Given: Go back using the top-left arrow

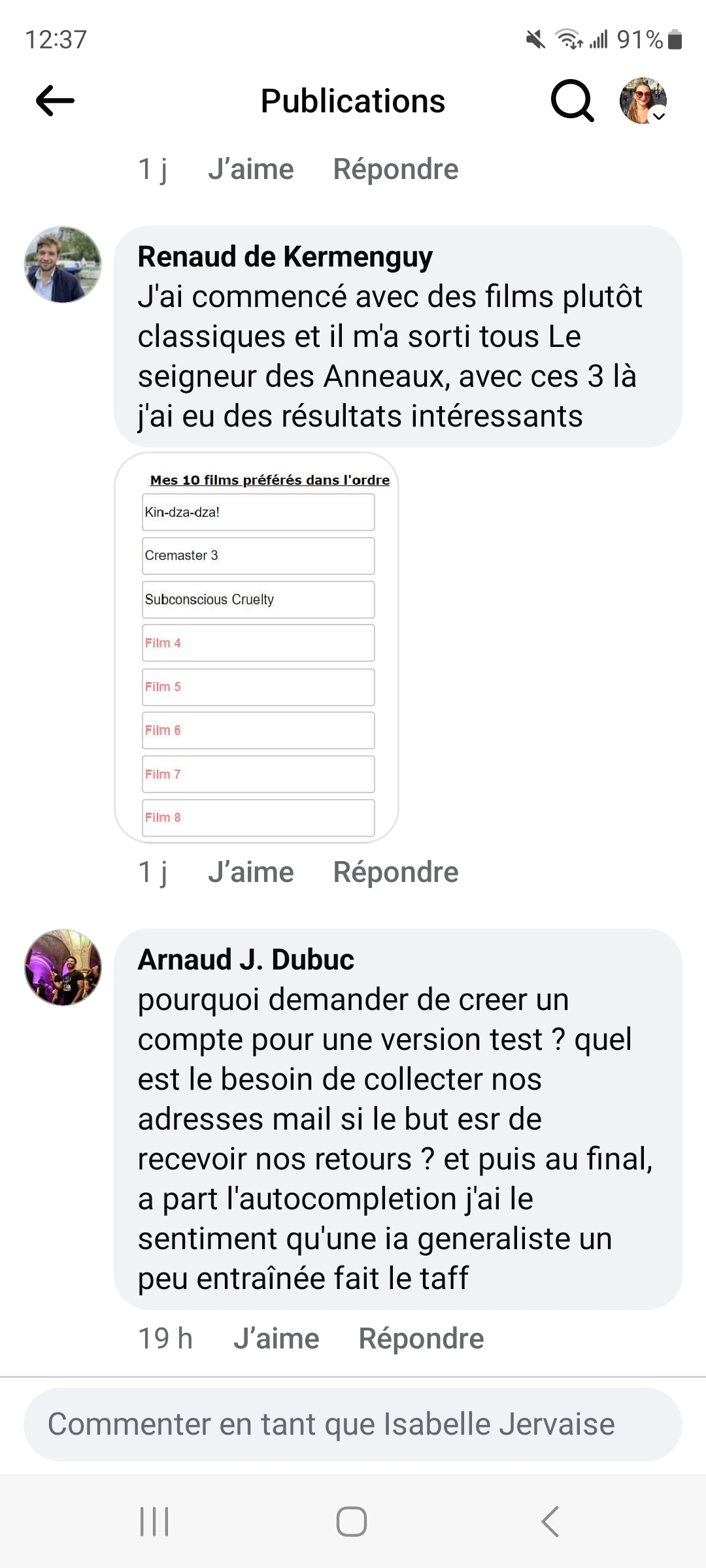Looking at the screenshot, I should pyautogui.click(x=55, y=101).
